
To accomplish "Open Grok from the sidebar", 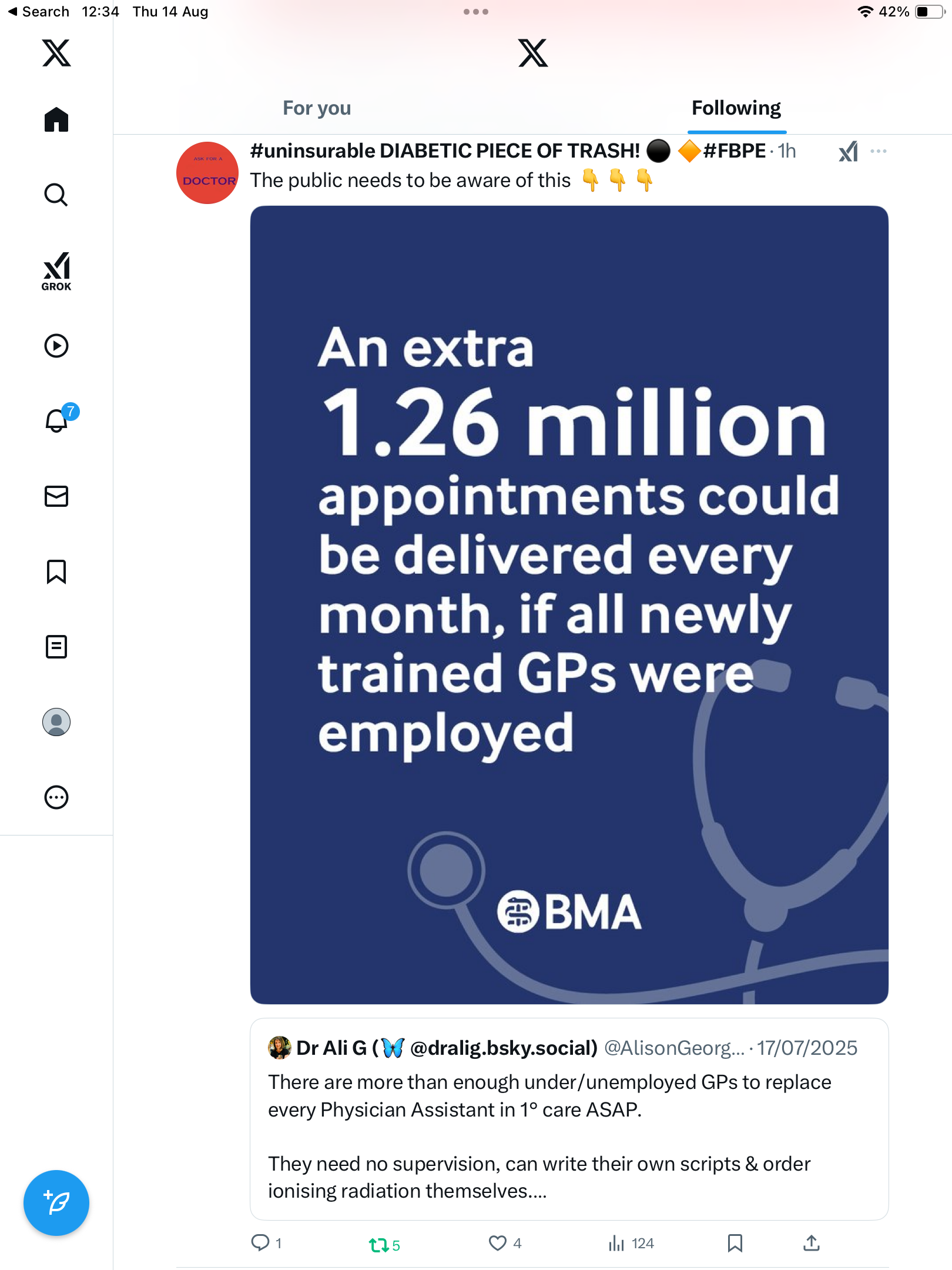I will pyautogui.click(x=56, y=271).
